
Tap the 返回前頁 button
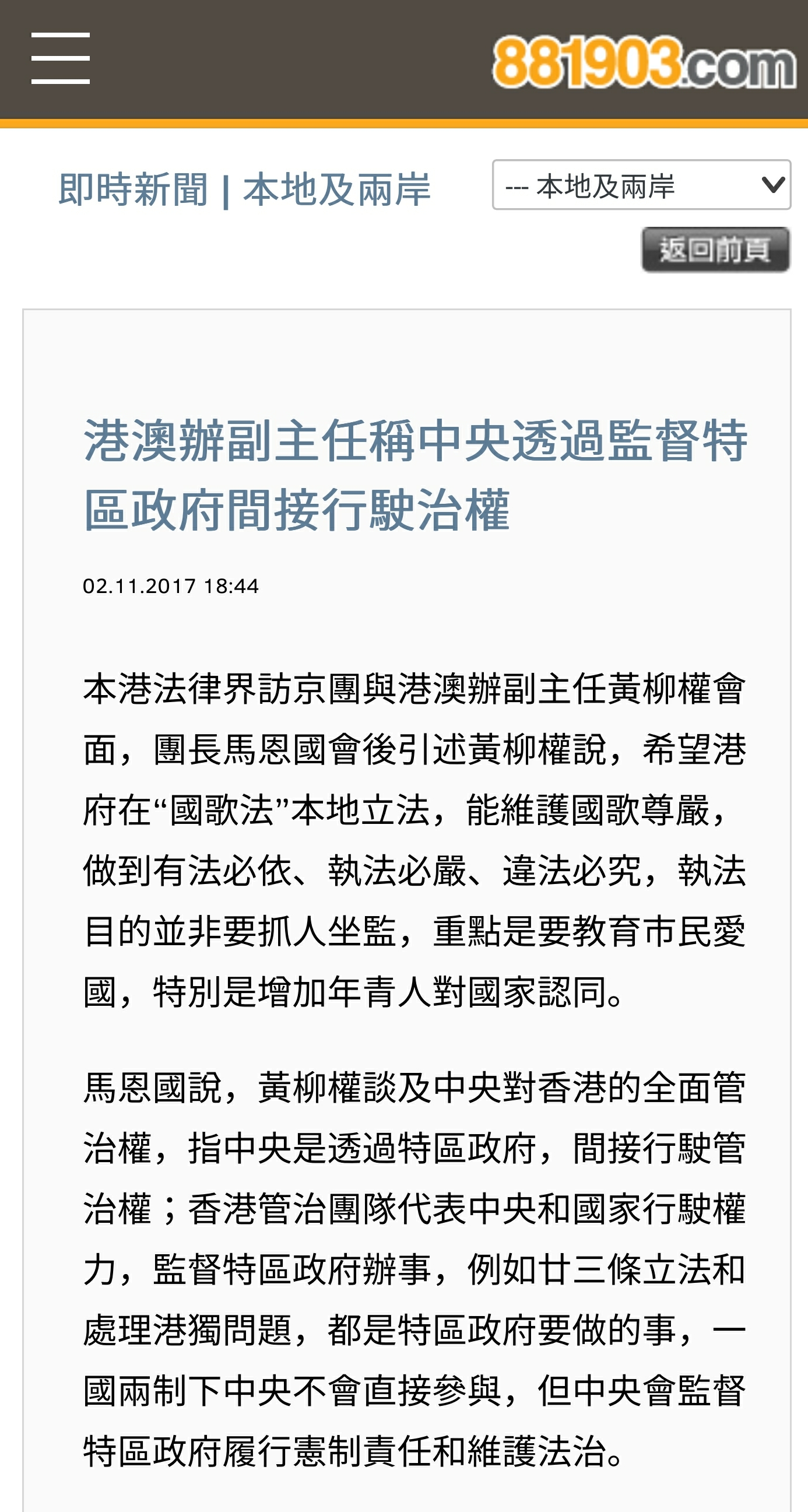[x=715, y=250]
